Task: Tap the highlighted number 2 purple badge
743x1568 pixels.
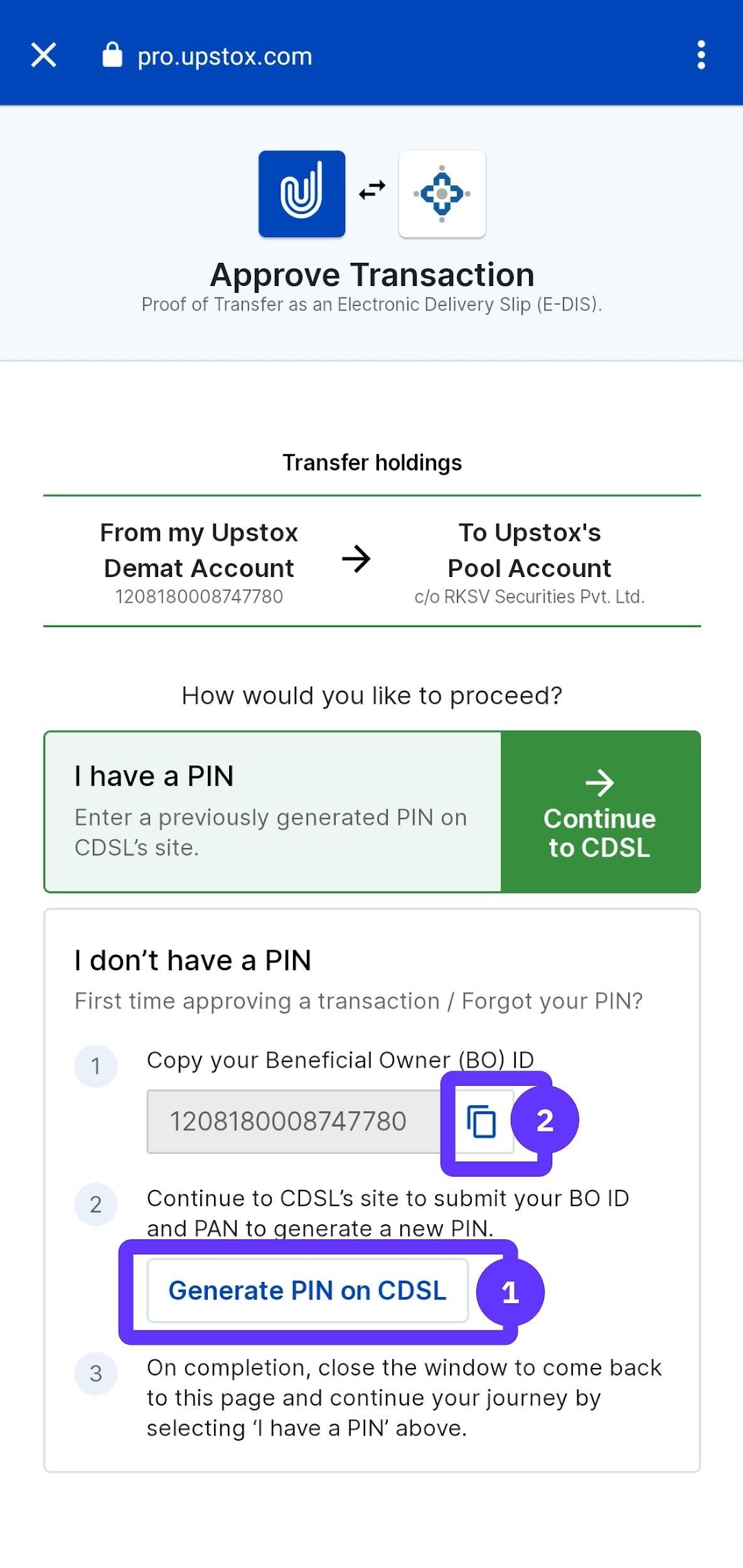Action: pos(544,1121)
